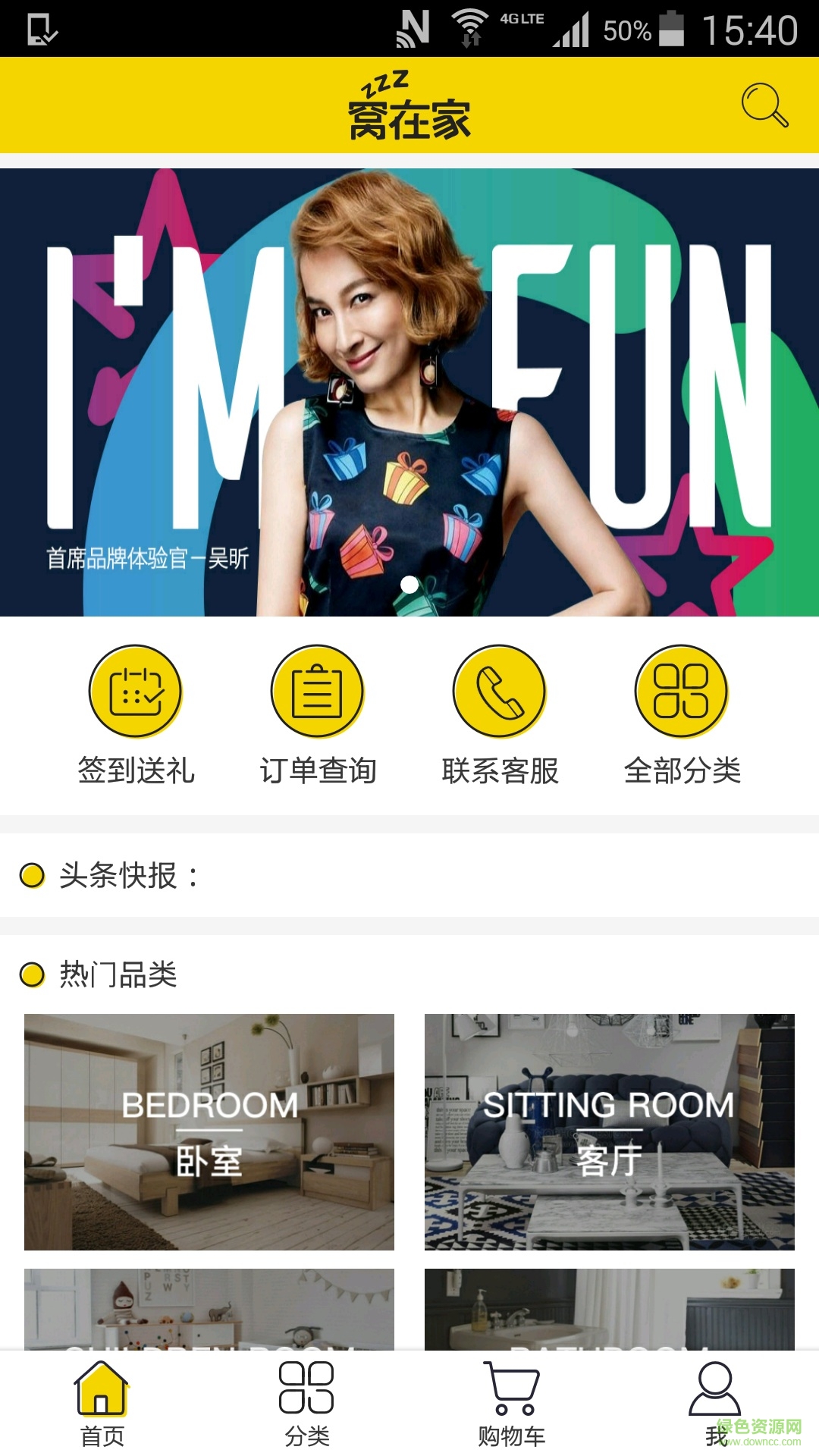Go to the 购物车 shopping cart tab

tap(512, 1404)
